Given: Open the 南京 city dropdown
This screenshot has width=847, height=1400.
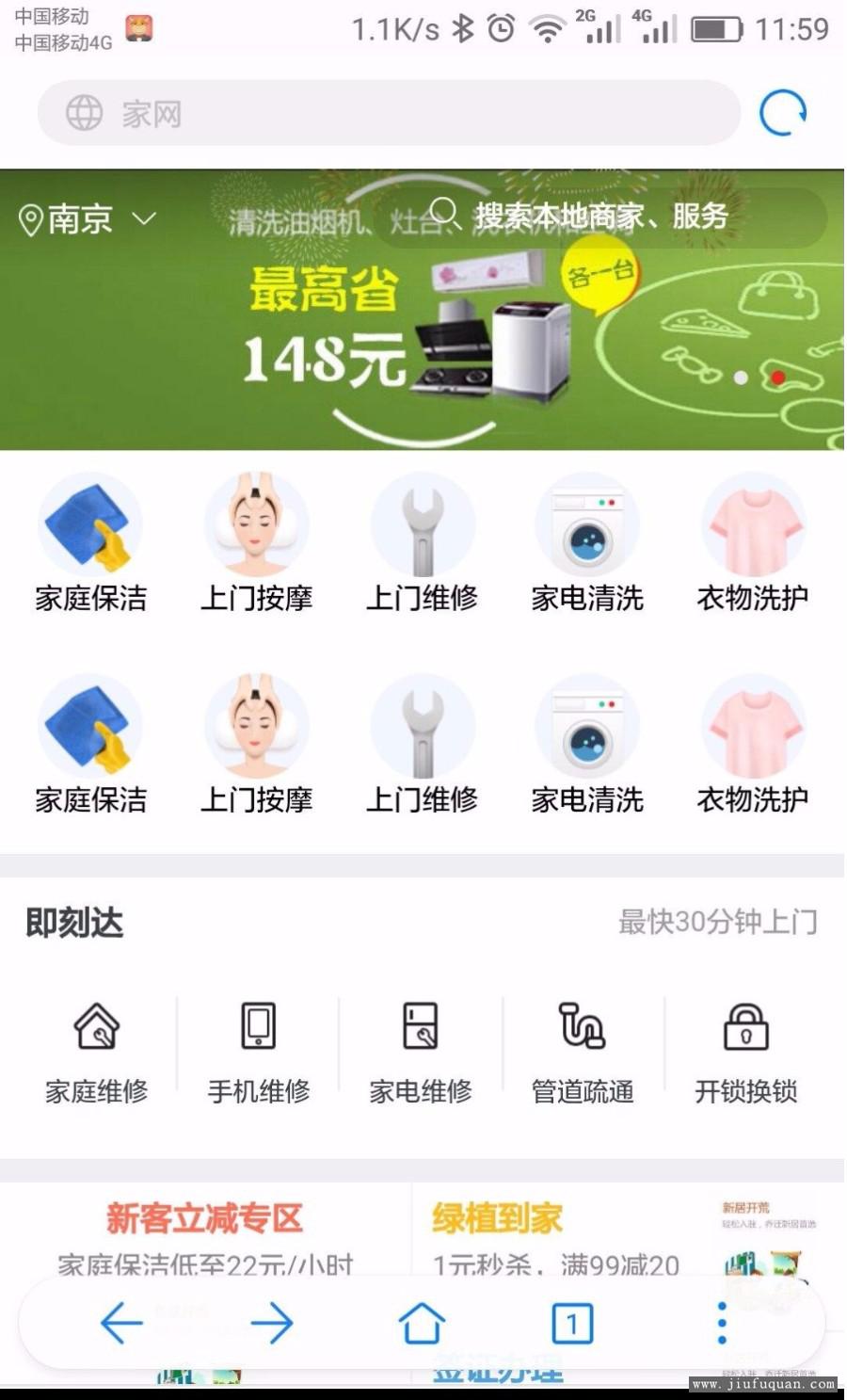Looking at the screenshot, I should (87, 219).
